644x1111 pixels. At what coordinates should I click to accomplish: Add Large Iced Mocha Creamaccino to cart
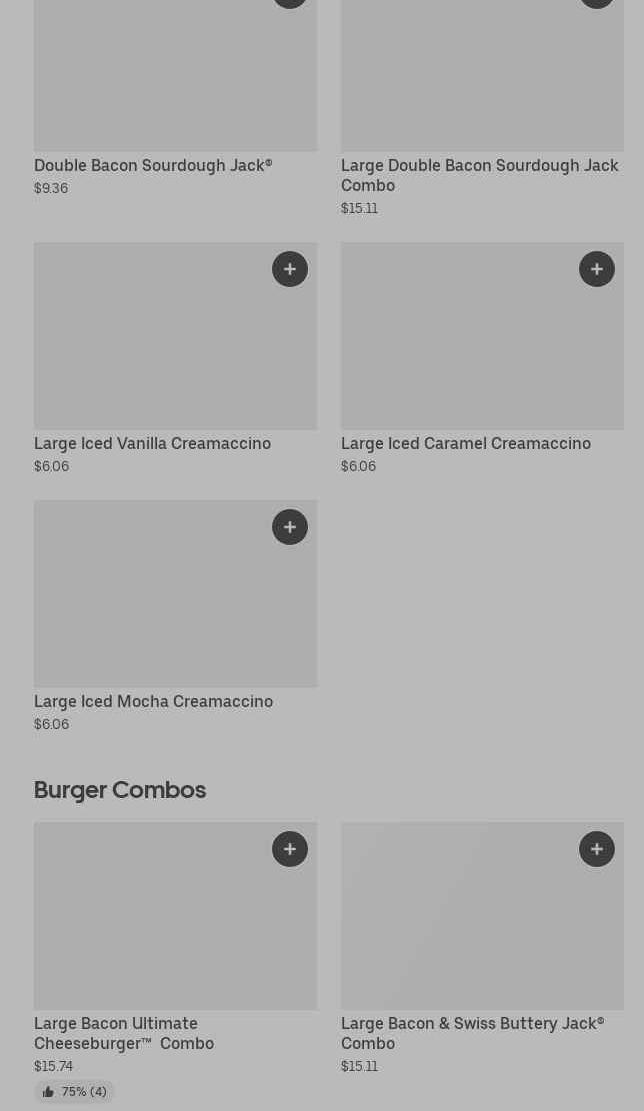(290, 527)
